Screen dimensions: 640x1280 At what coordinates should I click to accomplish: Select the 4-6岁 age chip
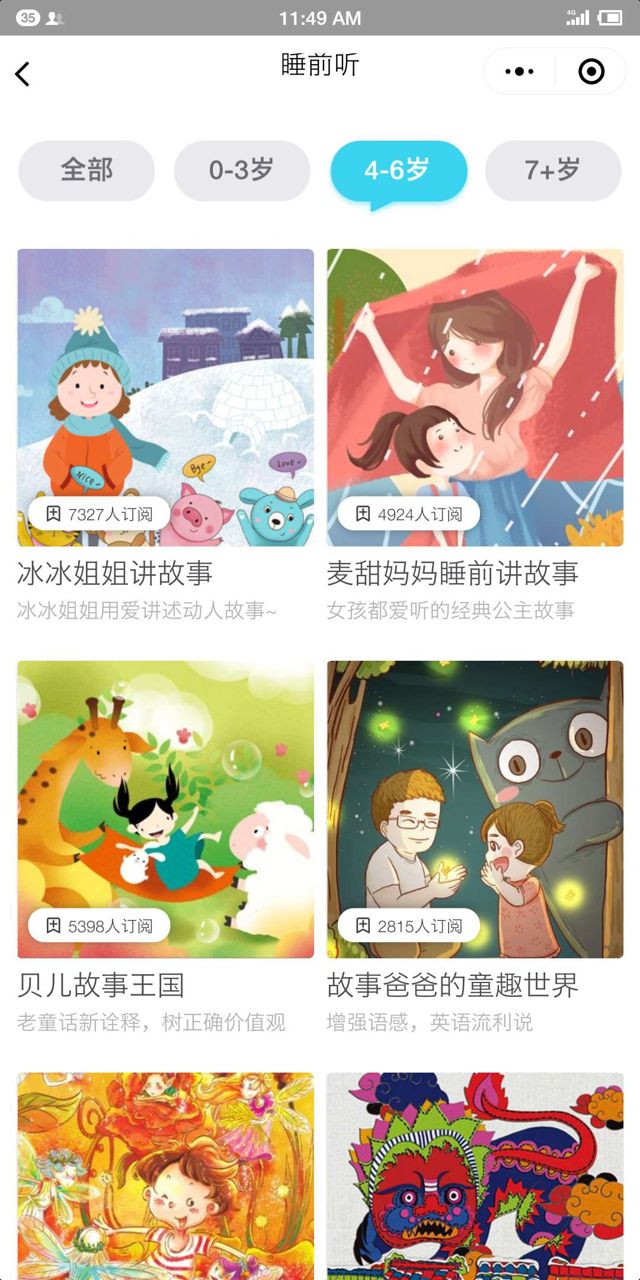point(398,170)
